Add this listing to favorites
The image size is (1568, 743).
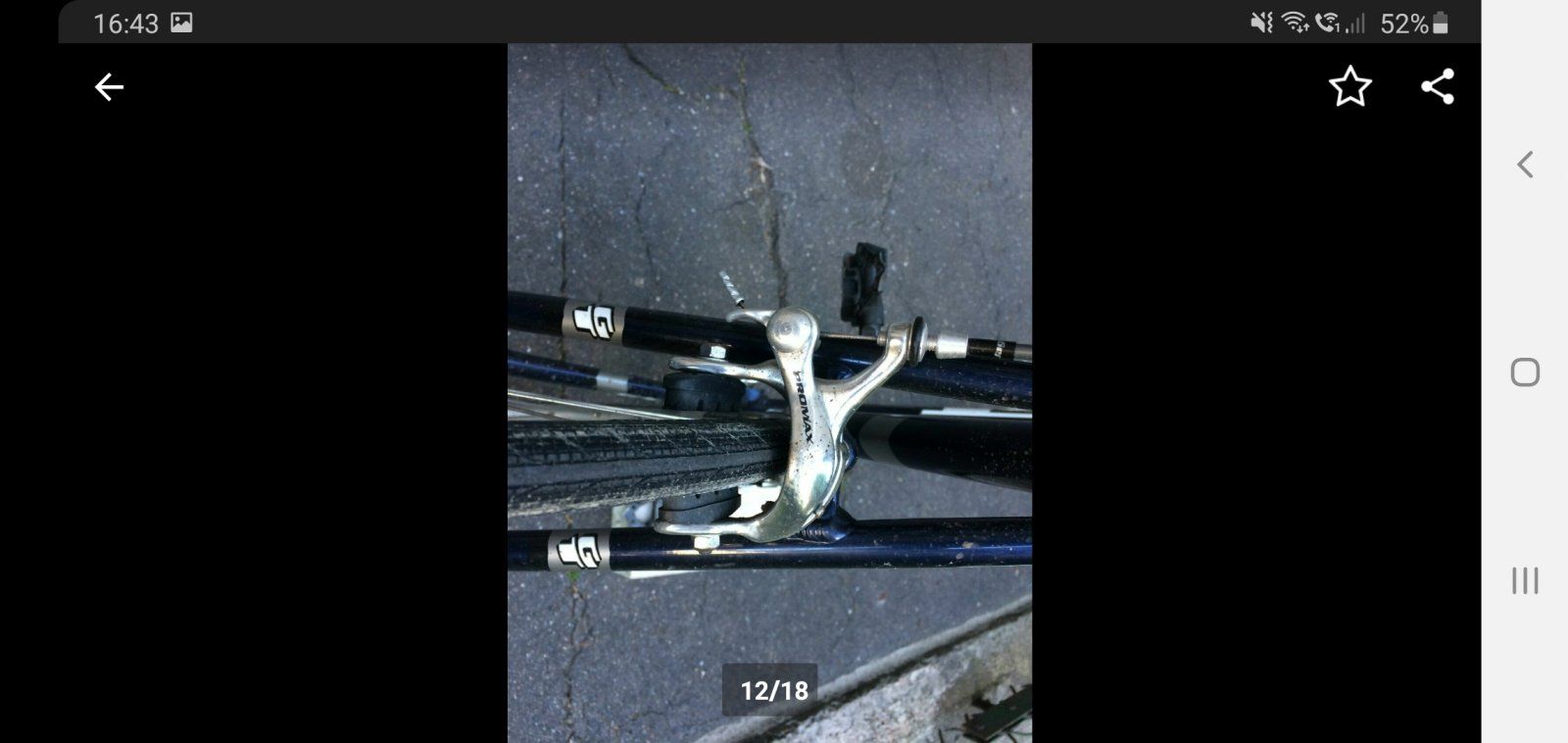click(1349, 87)
